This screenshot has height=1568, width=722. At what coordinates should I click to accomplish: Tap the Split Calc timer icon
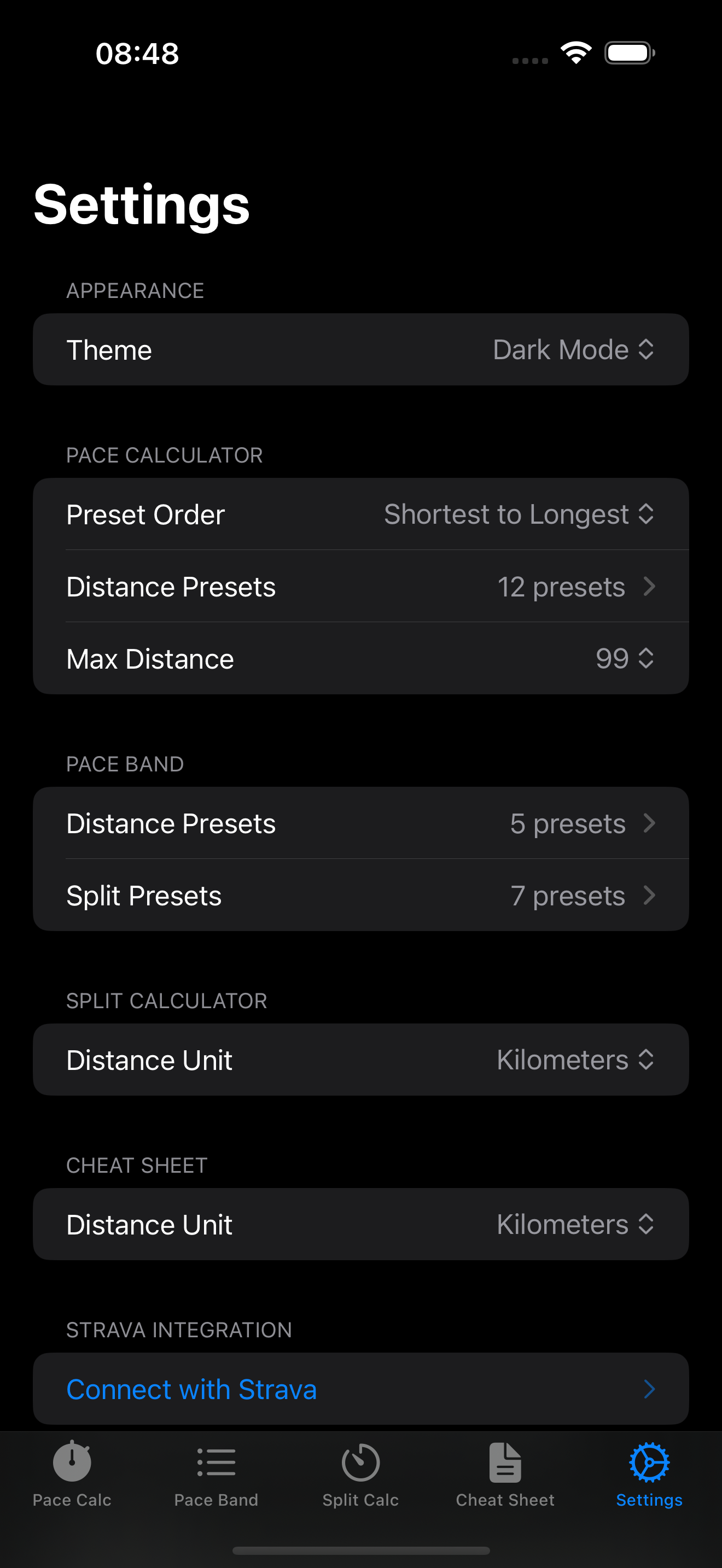click(x=360, y=1462)
